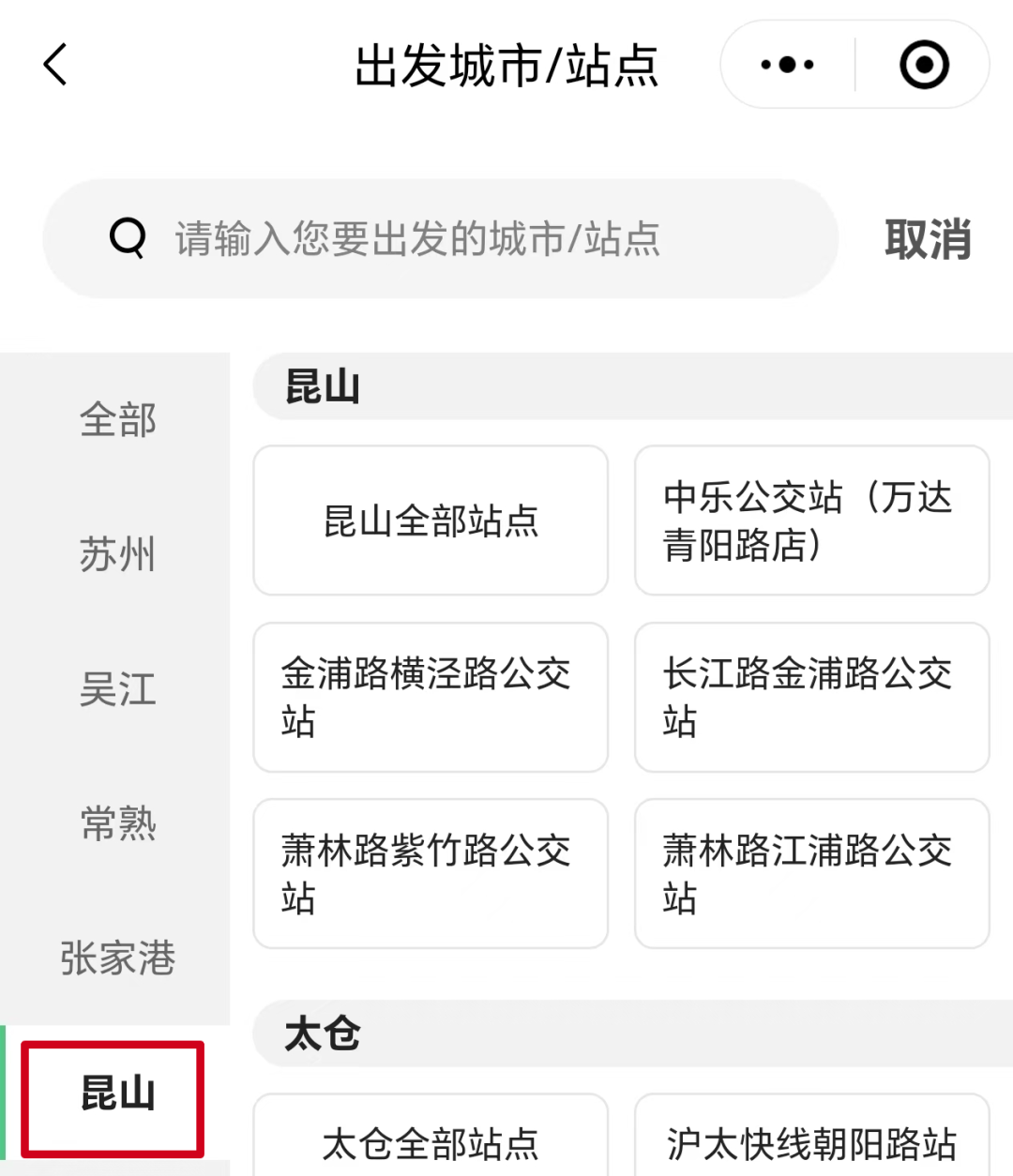Switch to the 吴江 tab
The height and width of the screenshot is (1176, 1013).
point(117,689)
